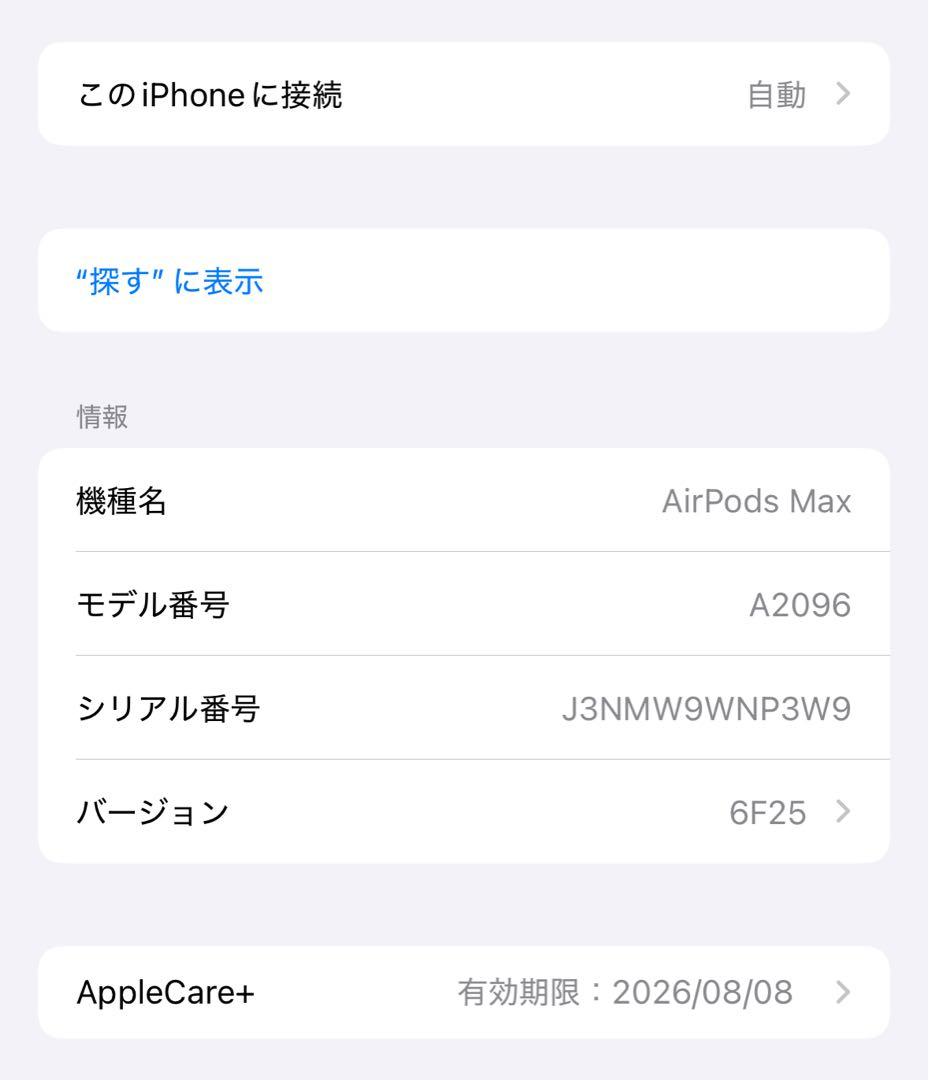The height and width of the screenshot is (1080, 929).
Task: Select the シリアル番号 serial number value
Action: click(x=710, y=708)
